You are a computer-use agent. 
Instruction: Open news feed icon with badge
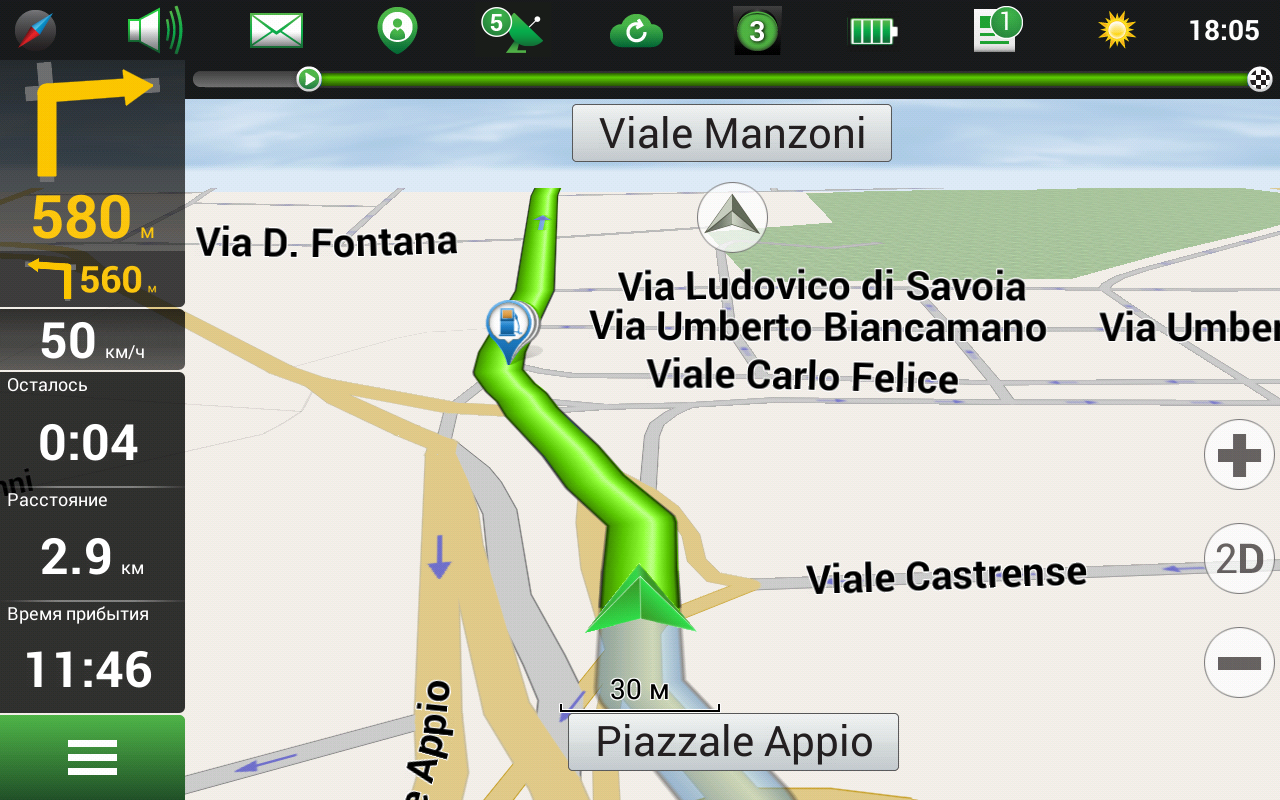(996, 30)
